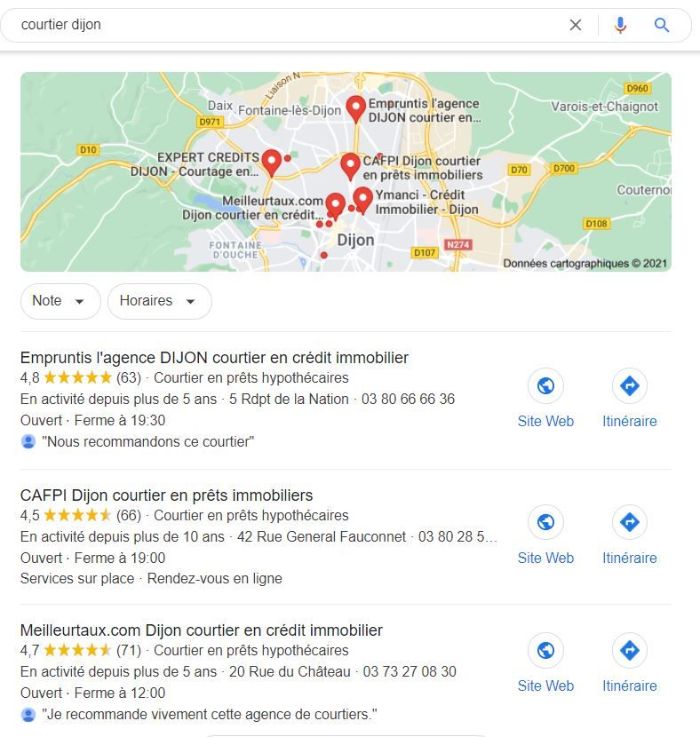The height and width of the screenshot is (737, 700).
Task: Get Itinéraire to CAFPI Dijon
Action: (629, 534)
